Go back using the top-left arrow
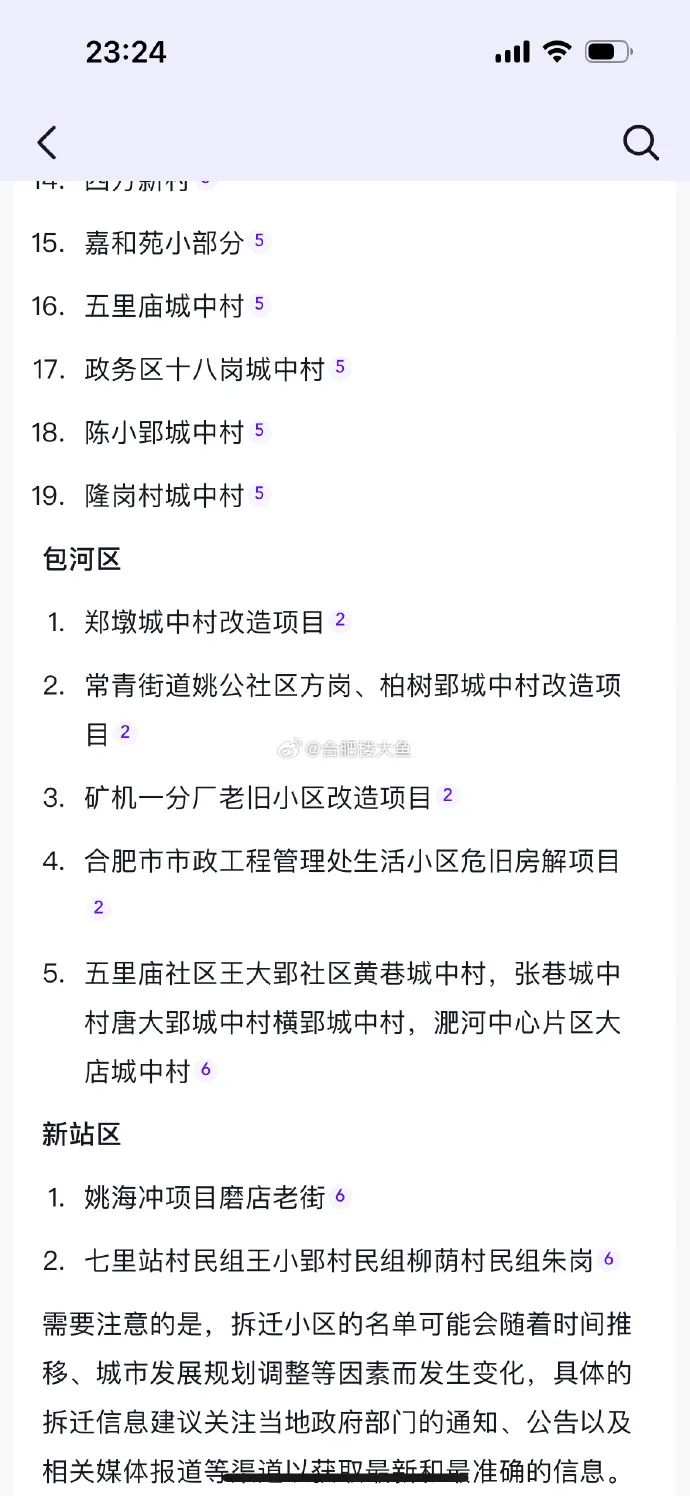This screenshot has width=690, height=1496. [47, 143]
